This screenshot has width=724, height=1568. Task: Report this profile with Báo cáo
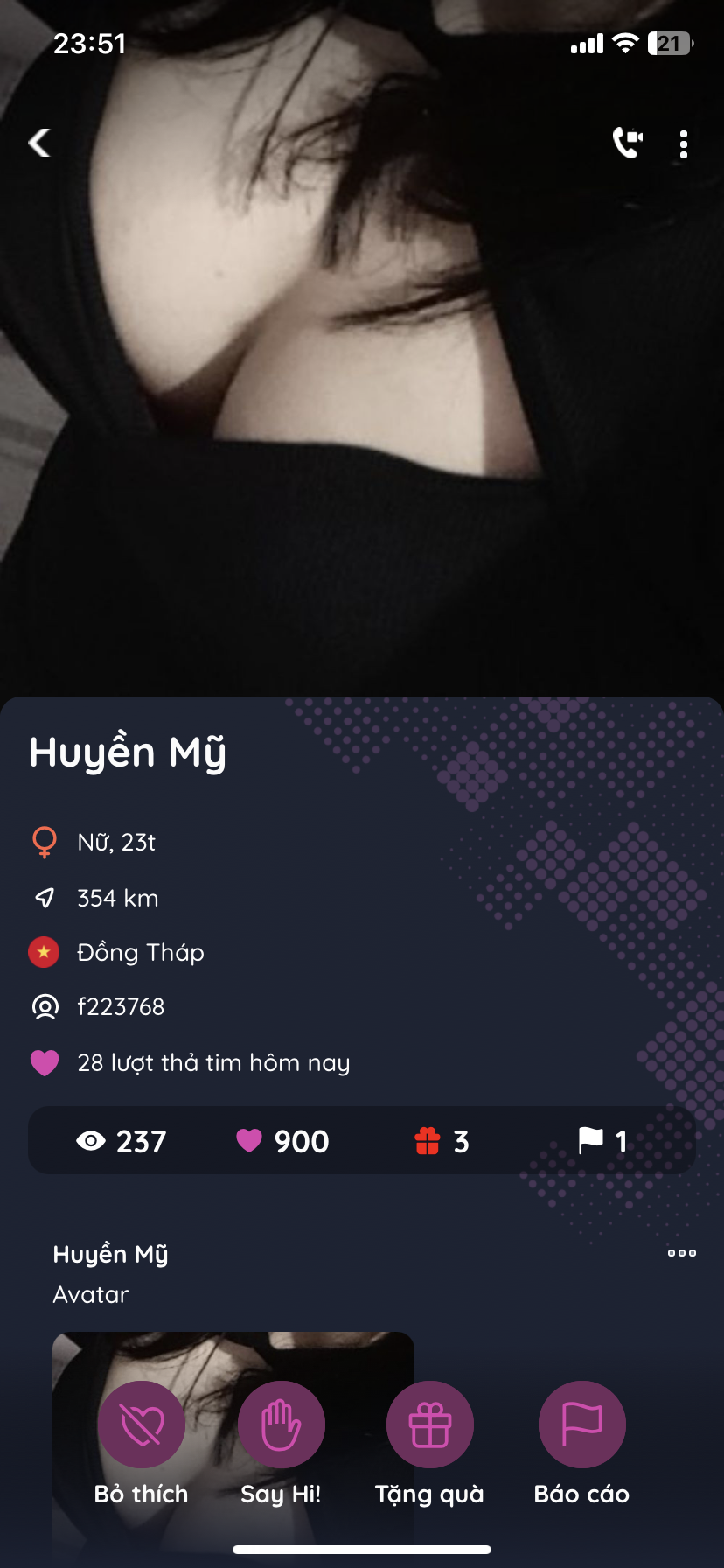pyautogui.click(x=582, y=1424)
